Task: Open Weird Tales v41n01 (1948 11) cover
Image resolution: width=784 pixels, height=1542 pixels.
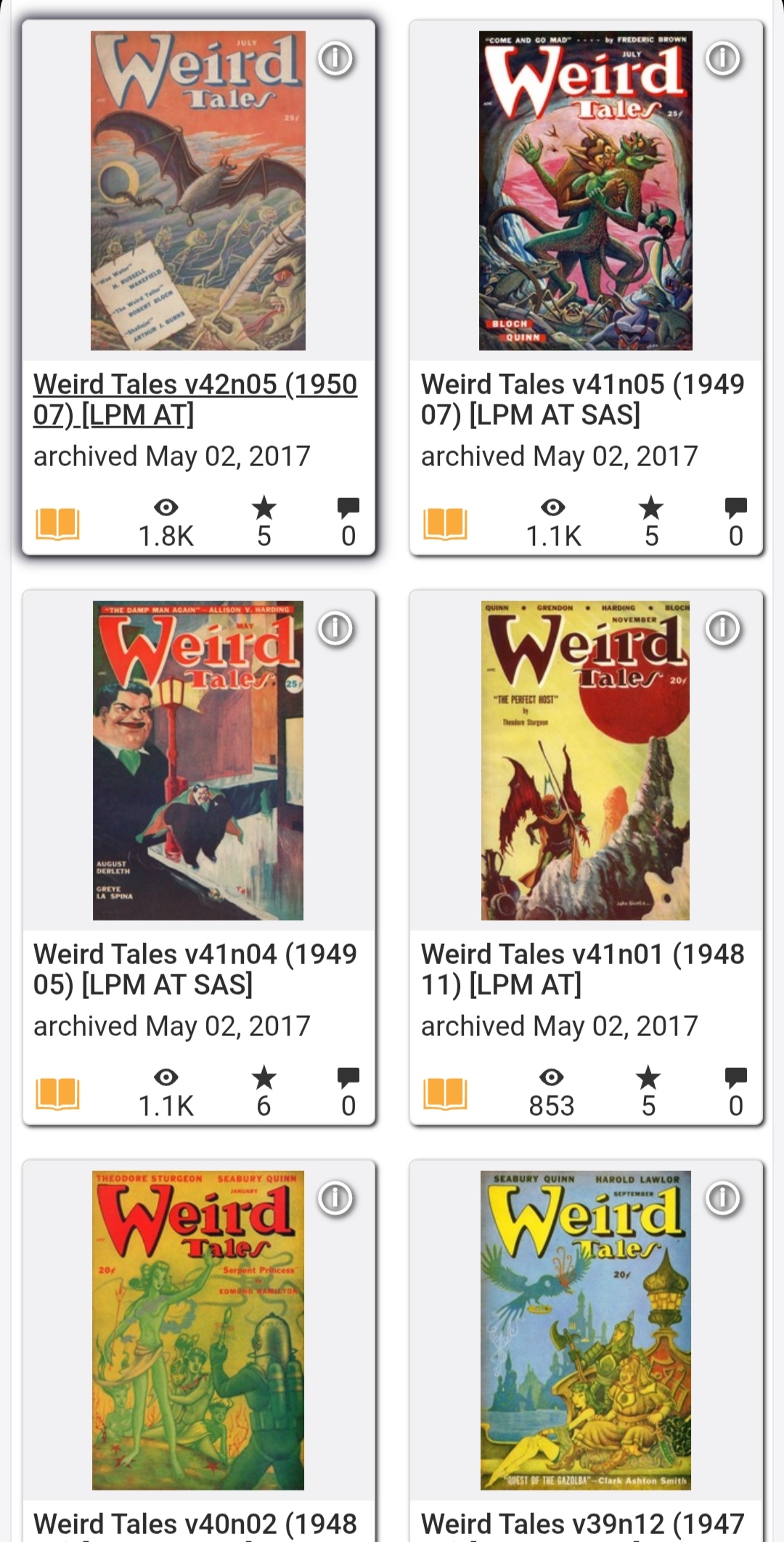Action: pyautogui.click(x=585, y=760)
